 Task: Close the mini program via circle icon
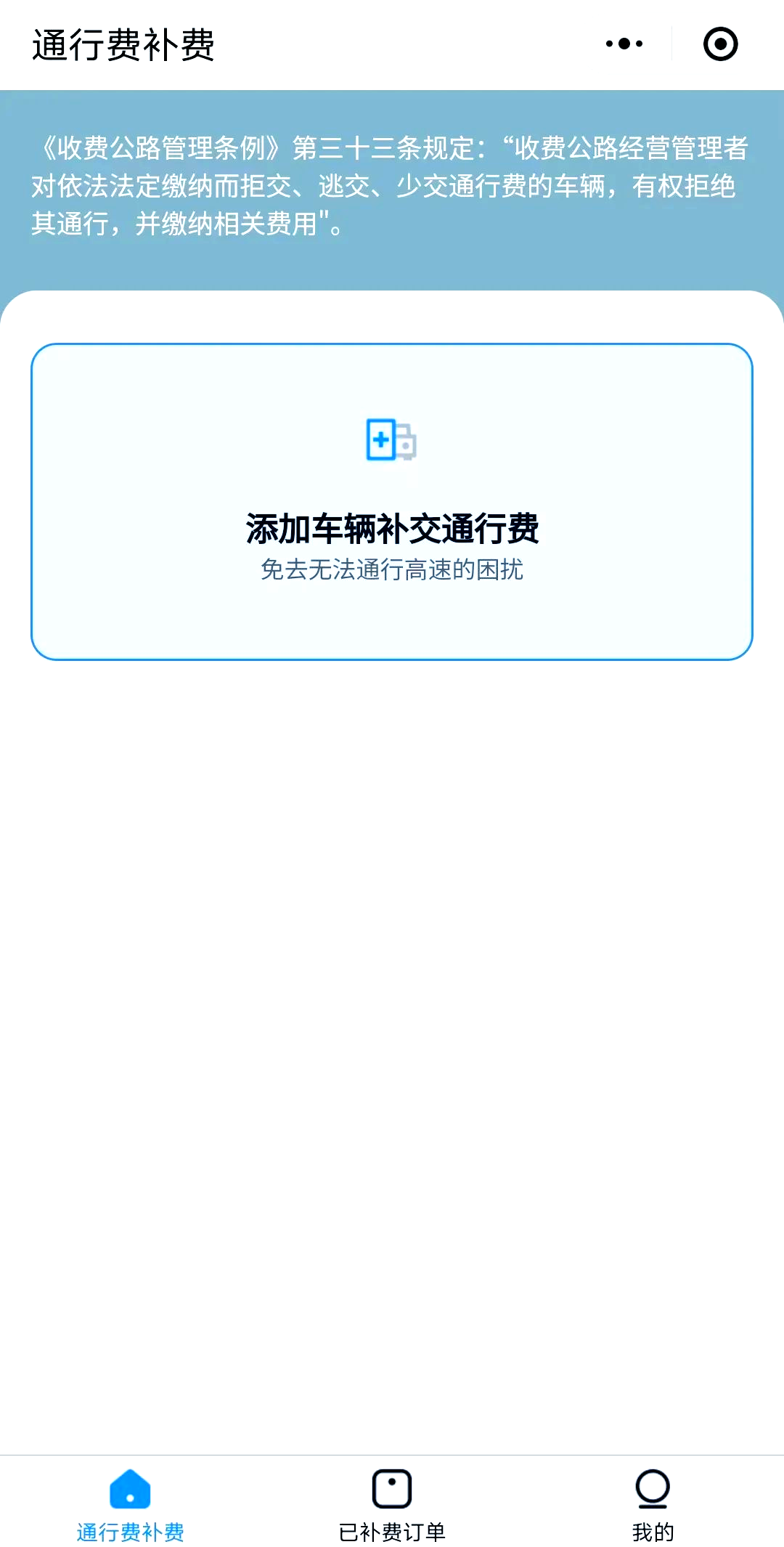tap(720, 44)
